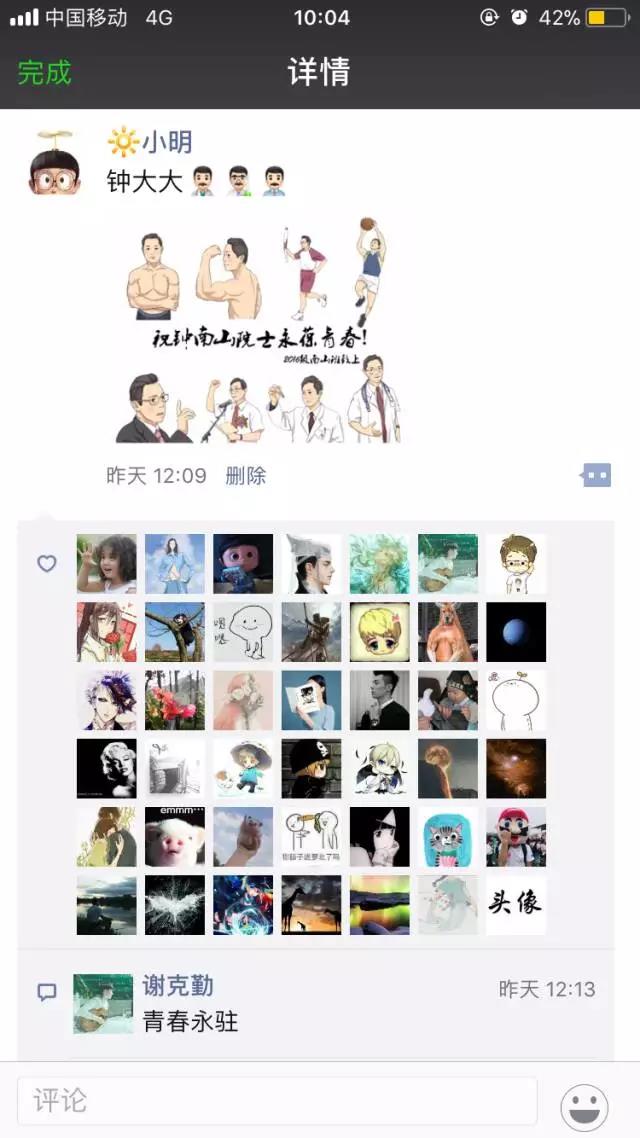Focus the 评论 comment input field
640x1138 pixels.
pyautogui.click(x=277, y=1101)
